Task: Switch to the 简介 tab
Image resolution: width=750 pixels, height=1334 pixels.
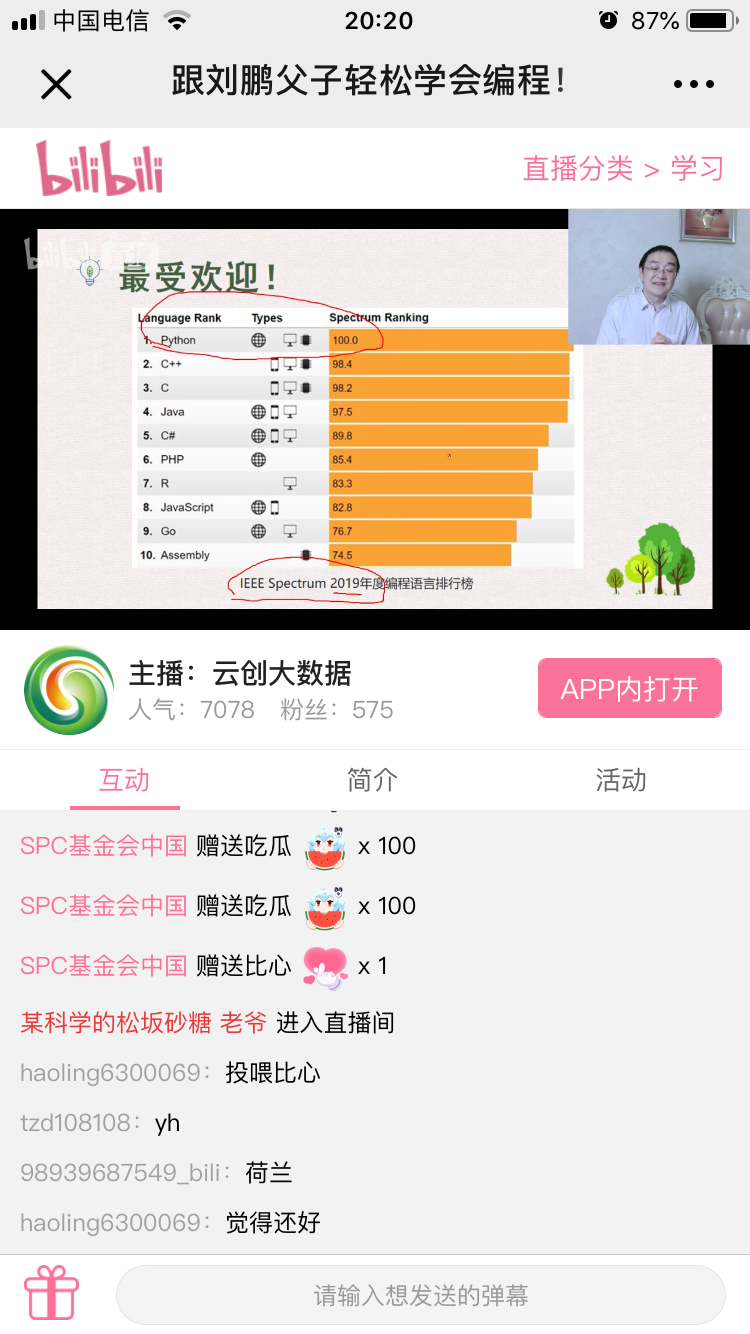Action: (372, 780)
